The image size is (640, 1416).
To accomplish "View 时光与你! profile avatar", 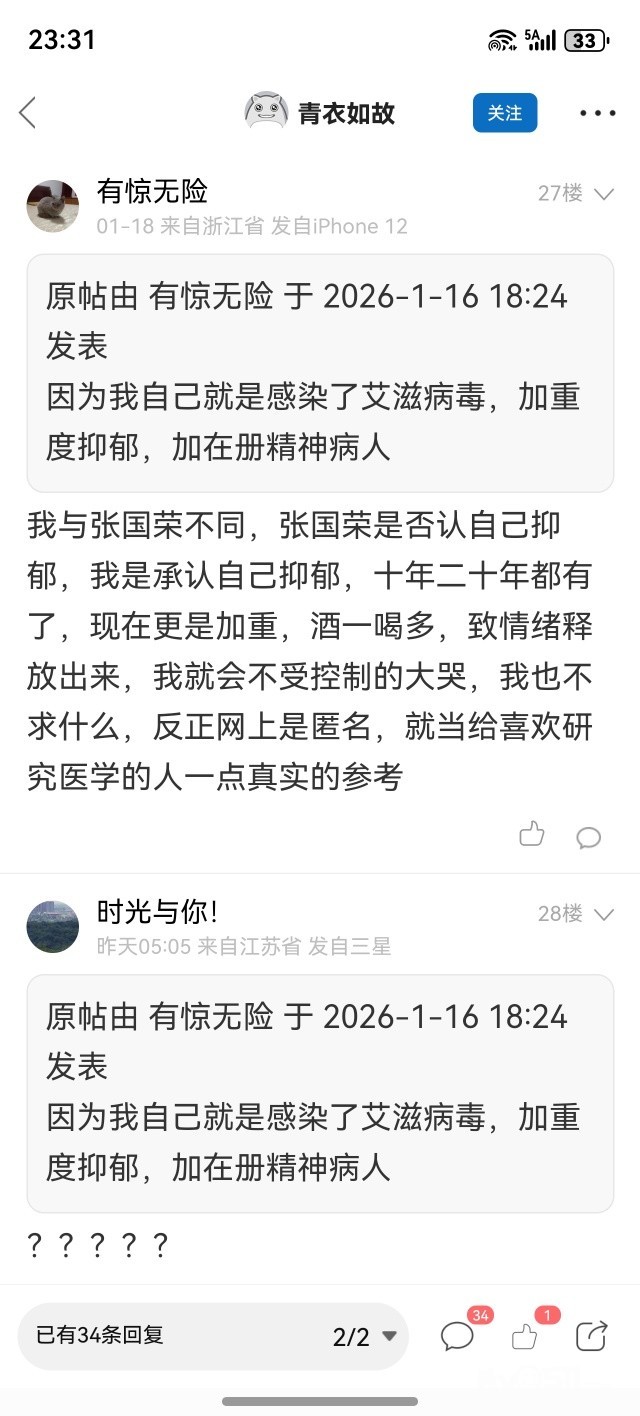I will pyautogui.click(x=53, y=927).
